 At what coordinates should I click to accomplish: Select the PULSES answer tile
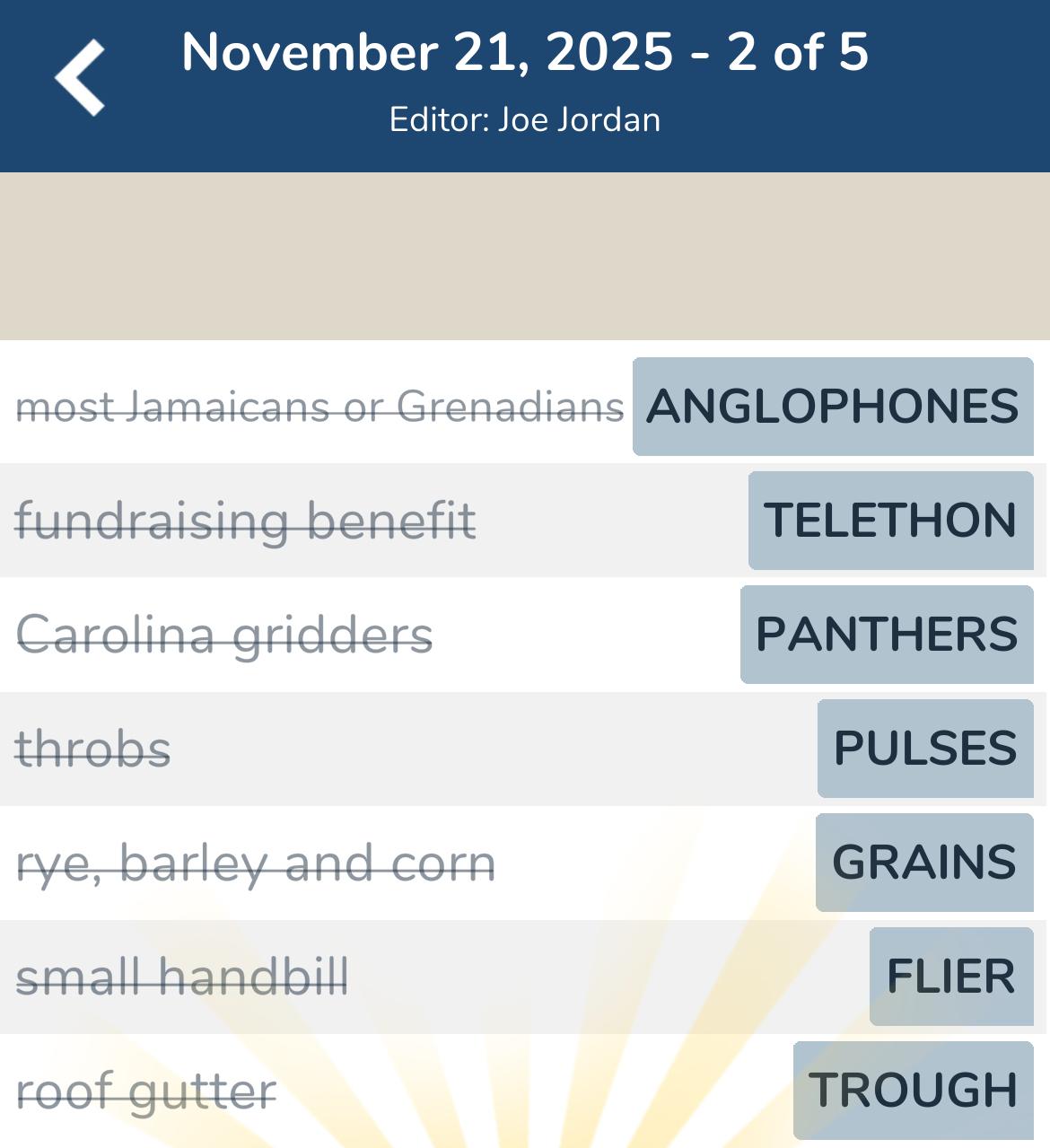coord(925,749)
